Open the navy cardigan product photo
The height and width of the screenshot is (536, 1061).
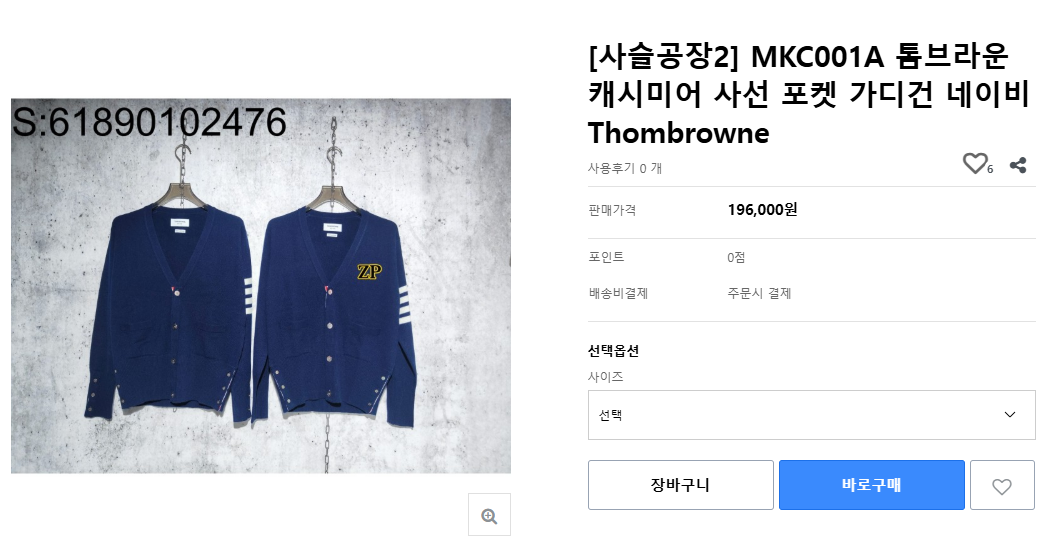click(x=261, y=286)
